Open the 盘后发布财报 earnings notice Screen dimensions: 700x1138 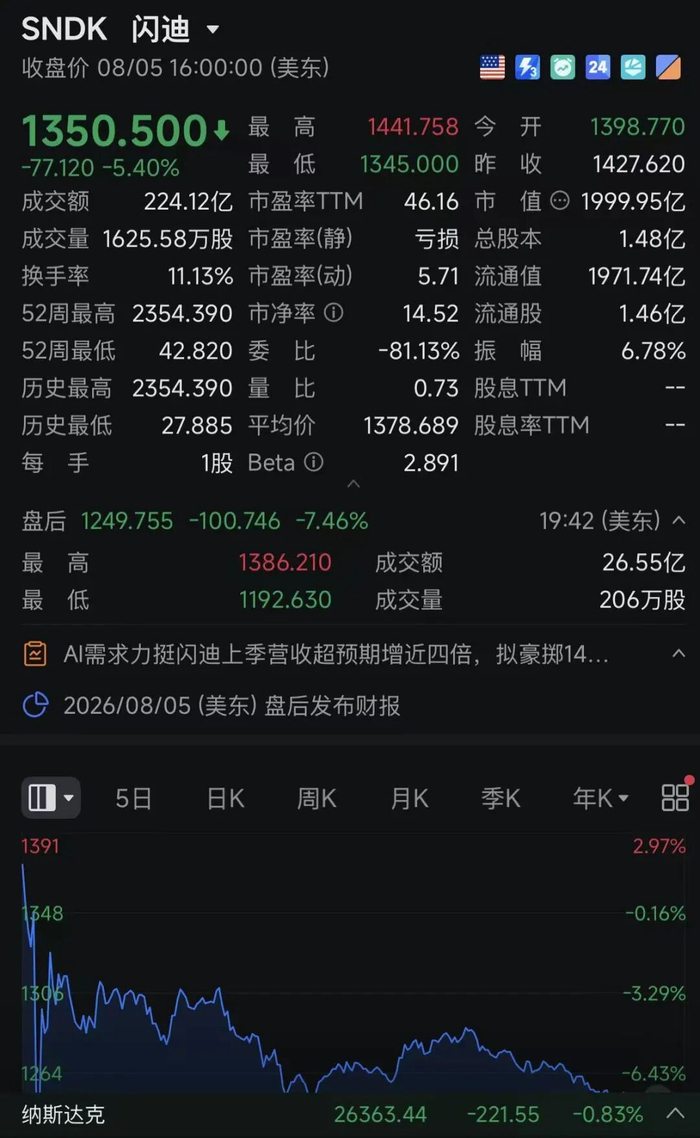[232, 705]
